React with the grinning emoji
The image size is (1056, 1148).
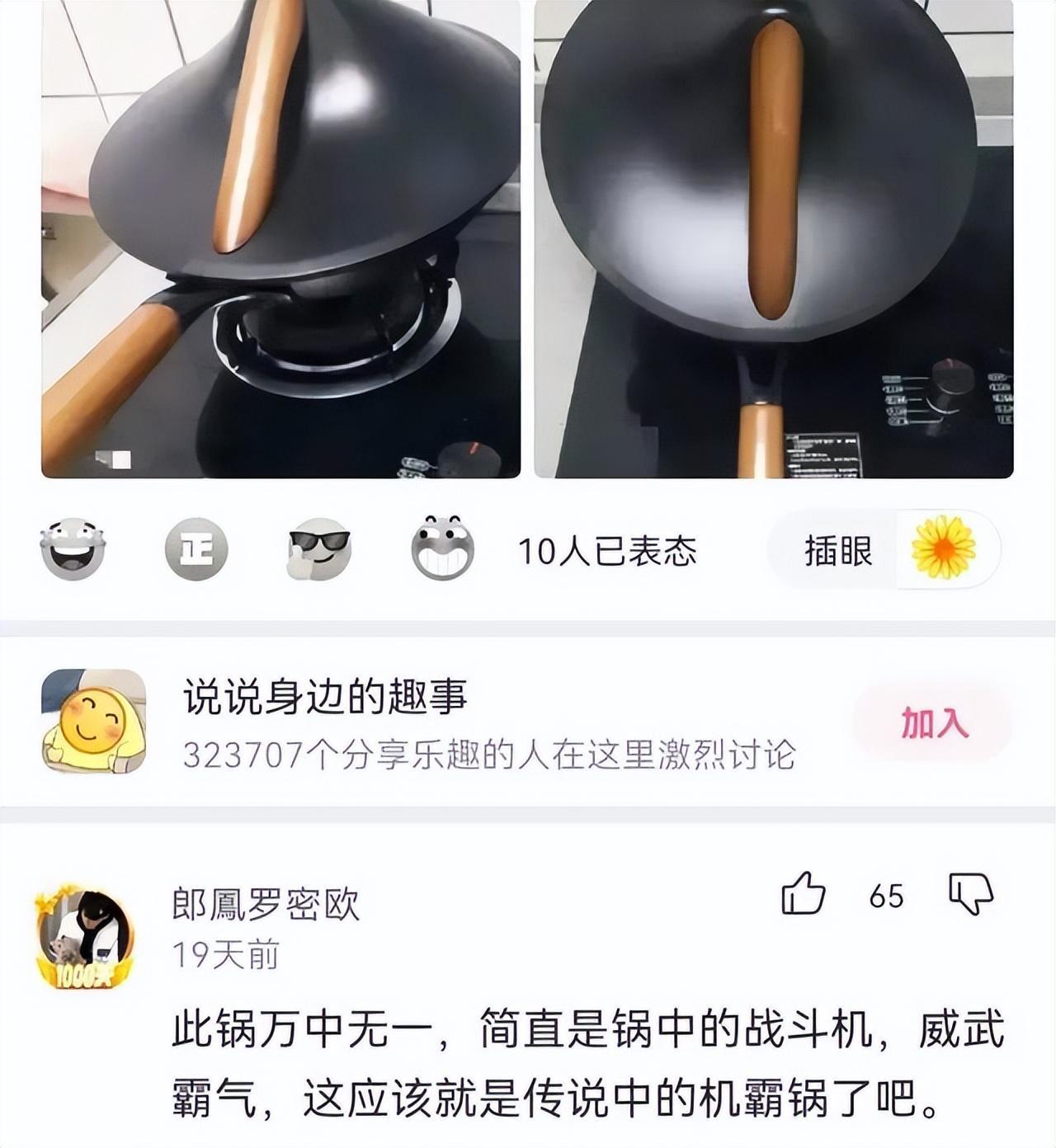pos(442,548)
